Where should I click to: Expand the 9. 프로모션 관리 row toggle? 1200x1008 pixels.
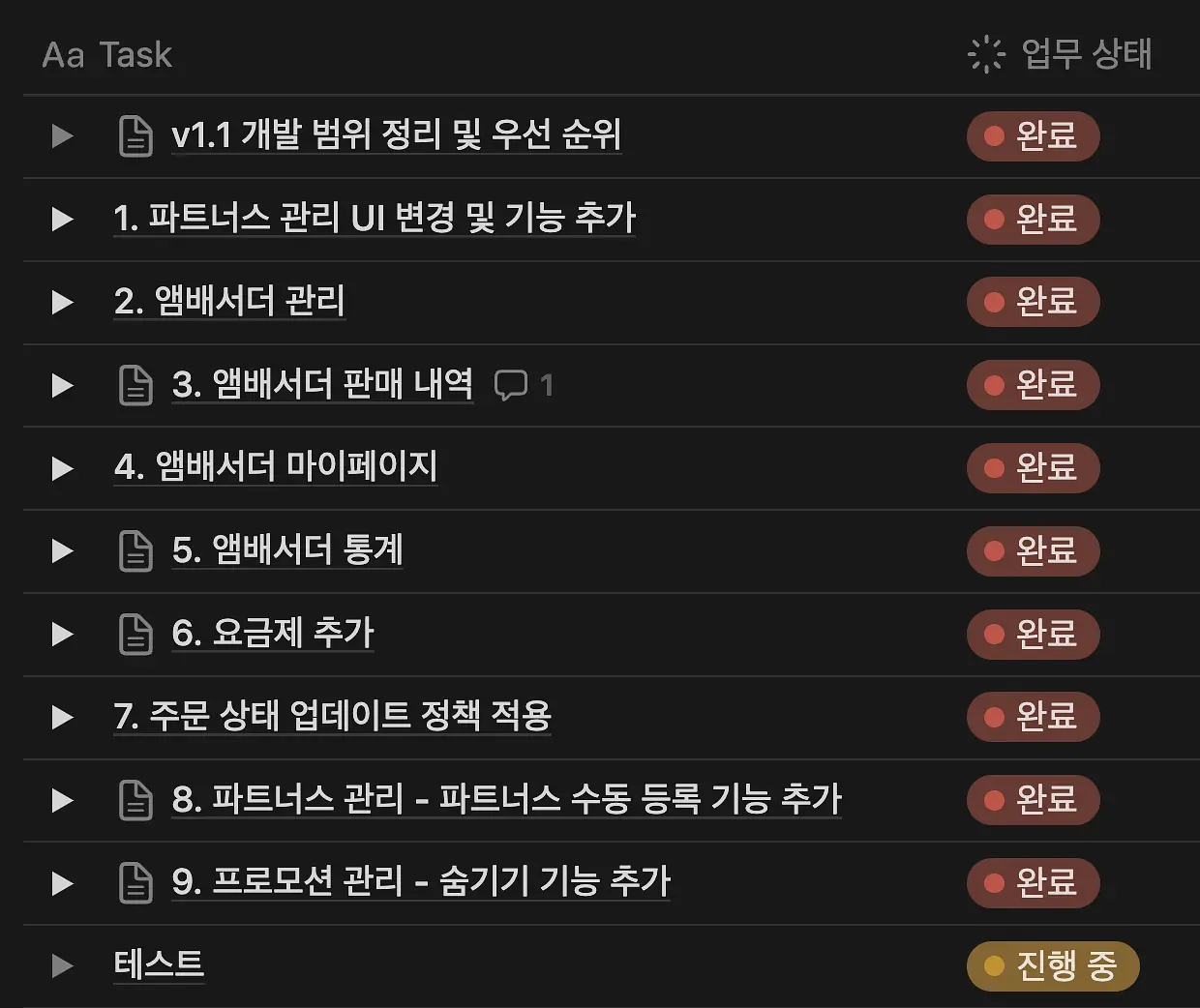click(x=62, y=883)
